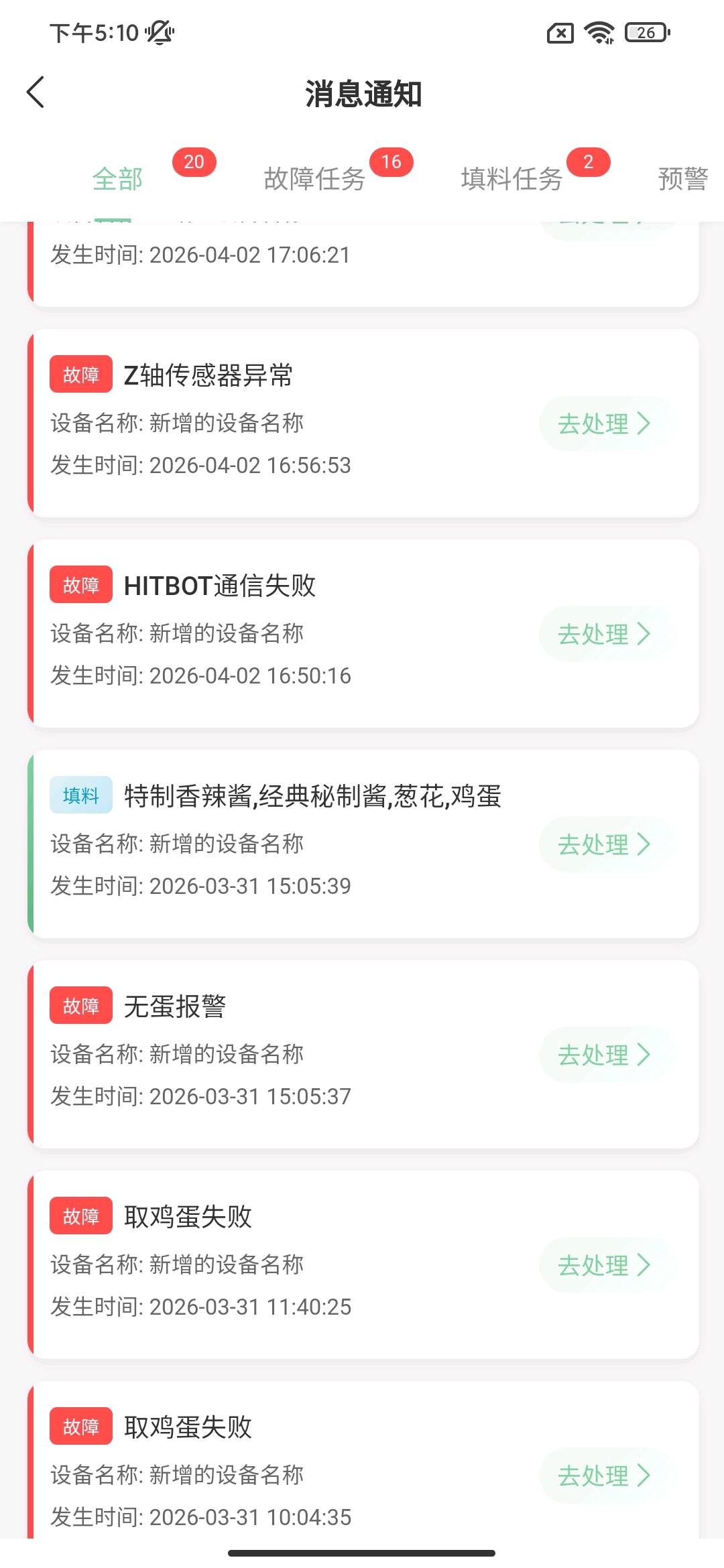The image size is (724, 1568).
Task: Open the 填料任务 tab
Action: [511, 179]
